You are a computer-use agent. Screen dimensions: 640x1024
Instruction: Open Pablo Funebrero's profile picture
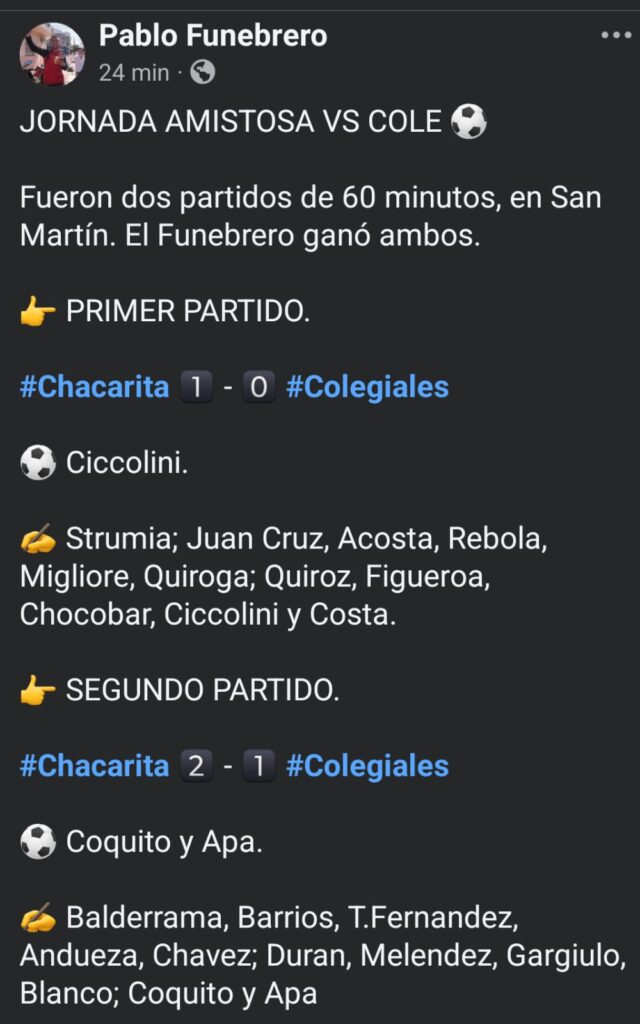(x=52, y=54)
